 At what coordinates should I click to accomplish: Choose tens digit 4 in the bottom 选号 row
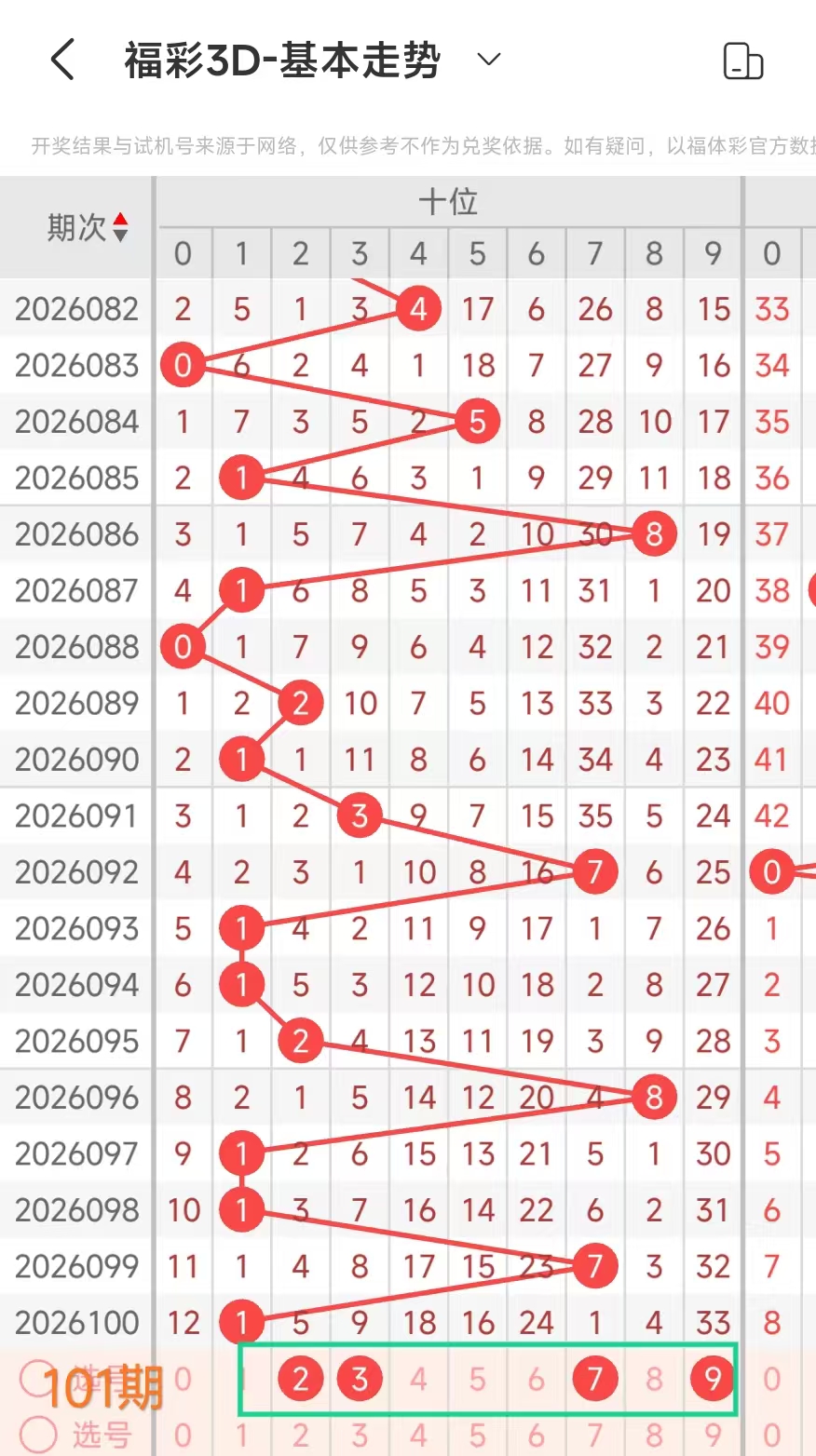(418, 1435)
